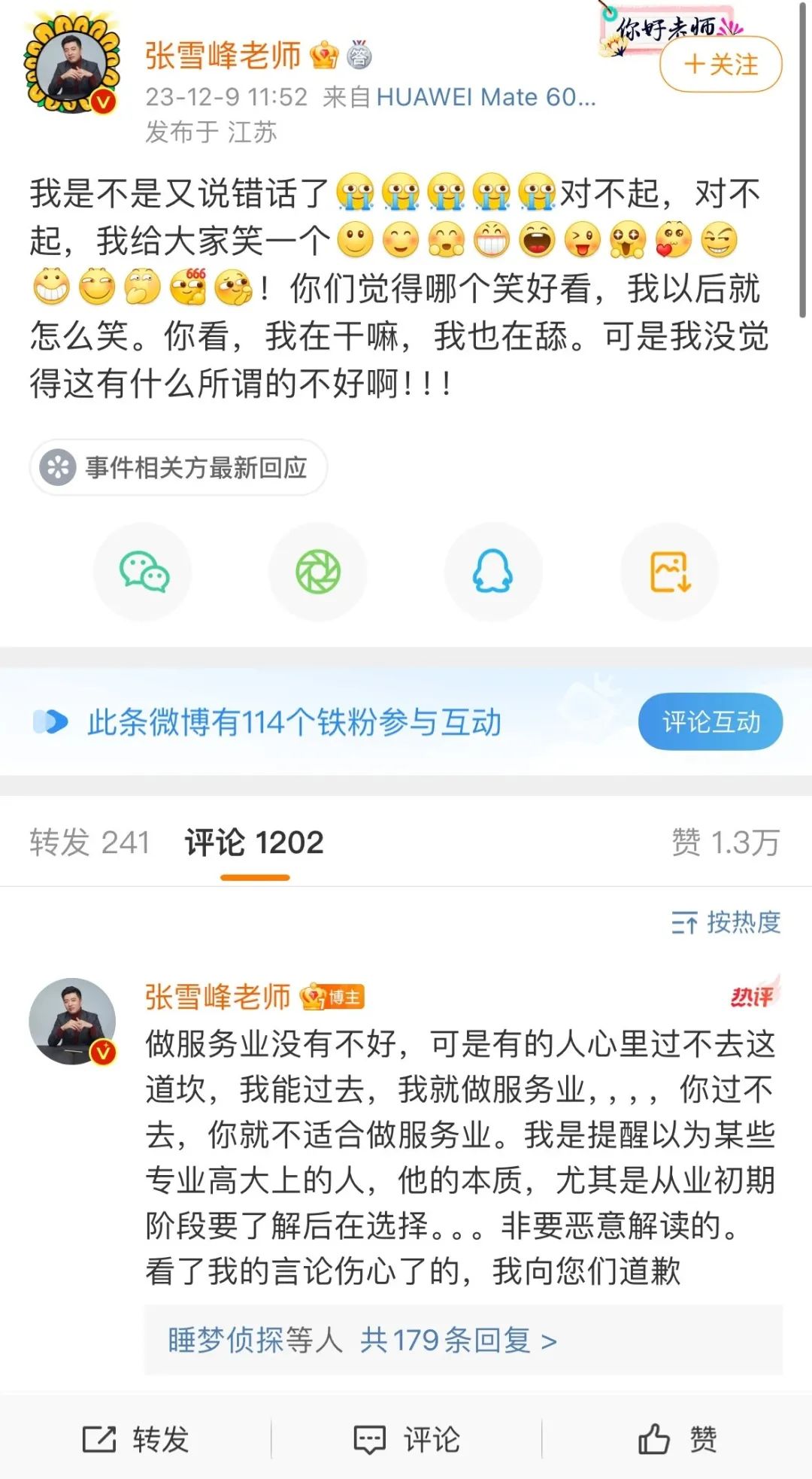Repost using the bottom 转发 button

pos(136,1439)
